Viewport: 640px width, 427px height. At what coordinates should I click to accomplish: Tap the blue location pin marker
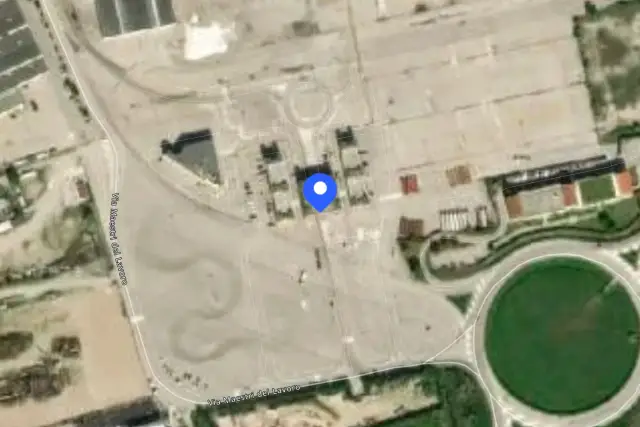tap(320, 192)
